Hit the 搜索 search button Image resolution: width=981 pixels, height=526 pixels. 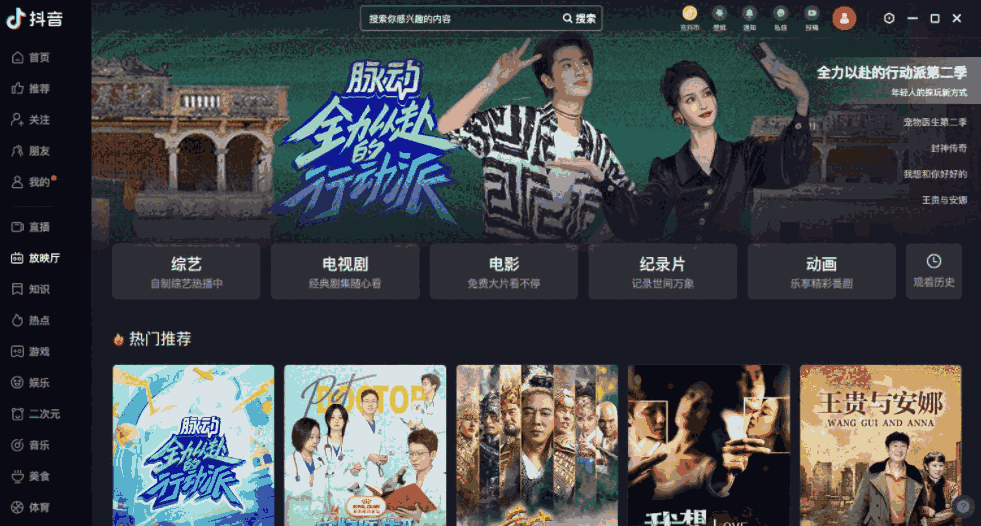tap(580, 18)
